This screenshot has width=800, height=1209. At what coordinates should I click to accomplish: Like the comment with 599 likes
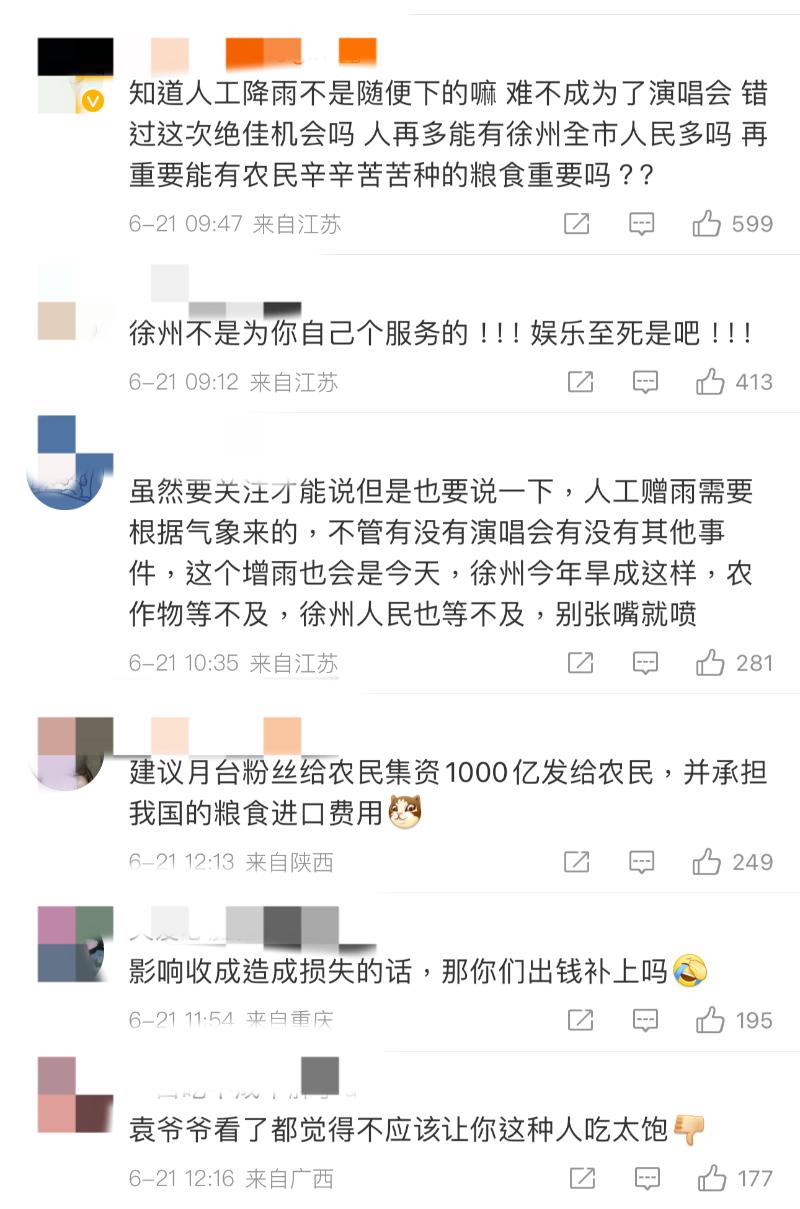tap(707, 224)
